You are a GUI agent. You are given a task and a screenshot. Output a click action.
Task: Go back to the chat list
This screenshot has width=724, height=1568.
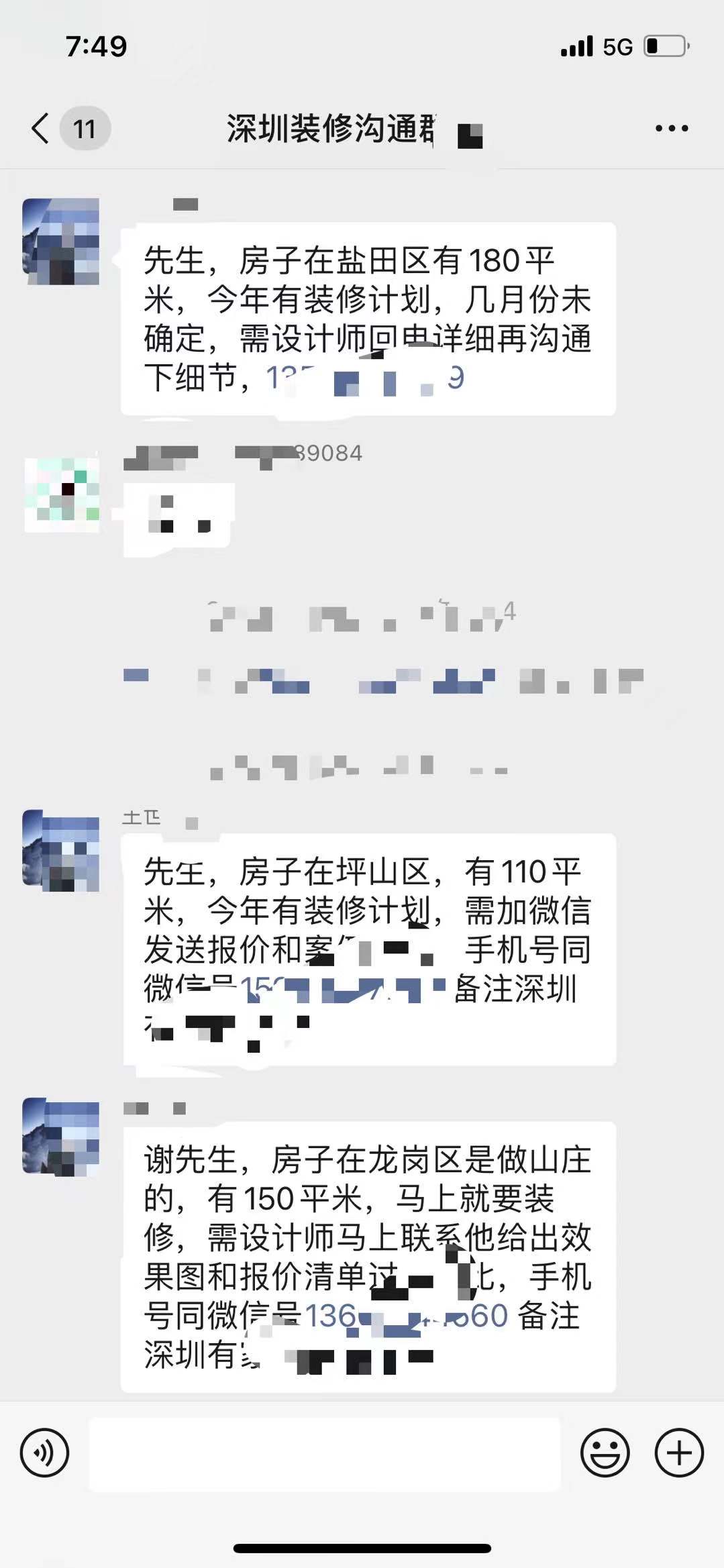click(42, 128)
